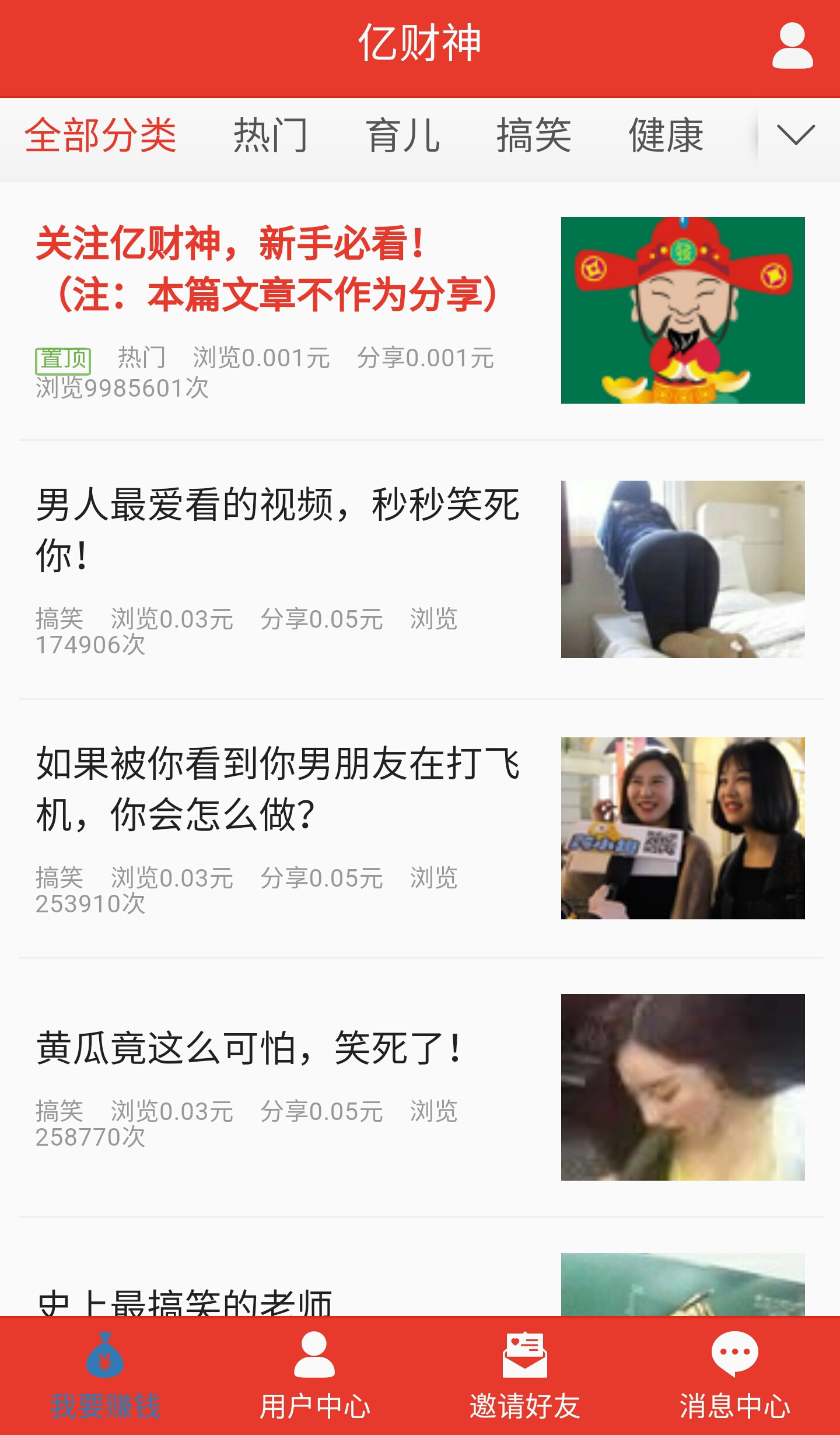Go to 用户中心 in the bottom bar
The image size is (840, 1435).
click(315, 1375)
